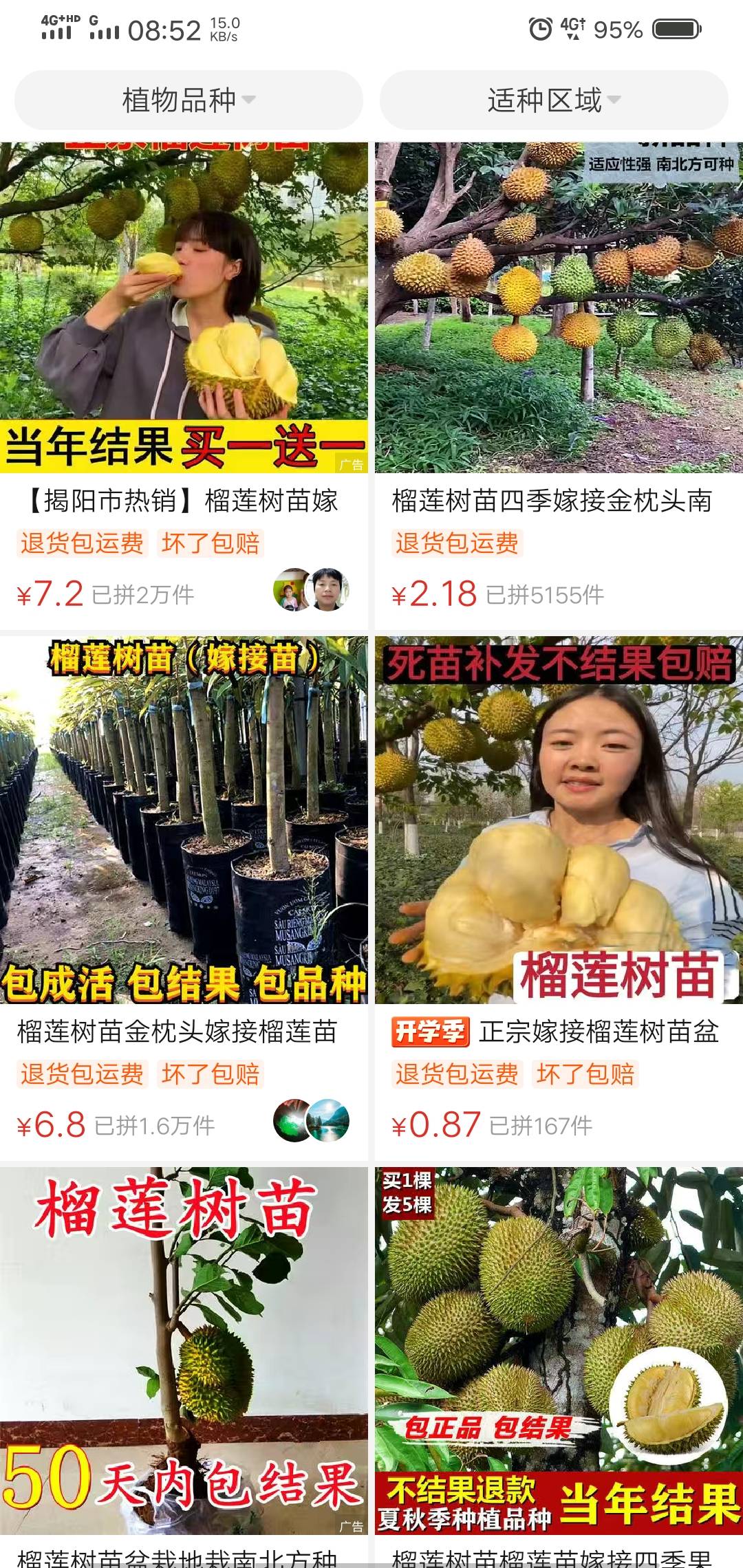Screen dimensions: 743x1568
Task: Open the 开学季 正宗嫁接榴莲树苗 product at ¥0.87
Action: click(559, 898)
